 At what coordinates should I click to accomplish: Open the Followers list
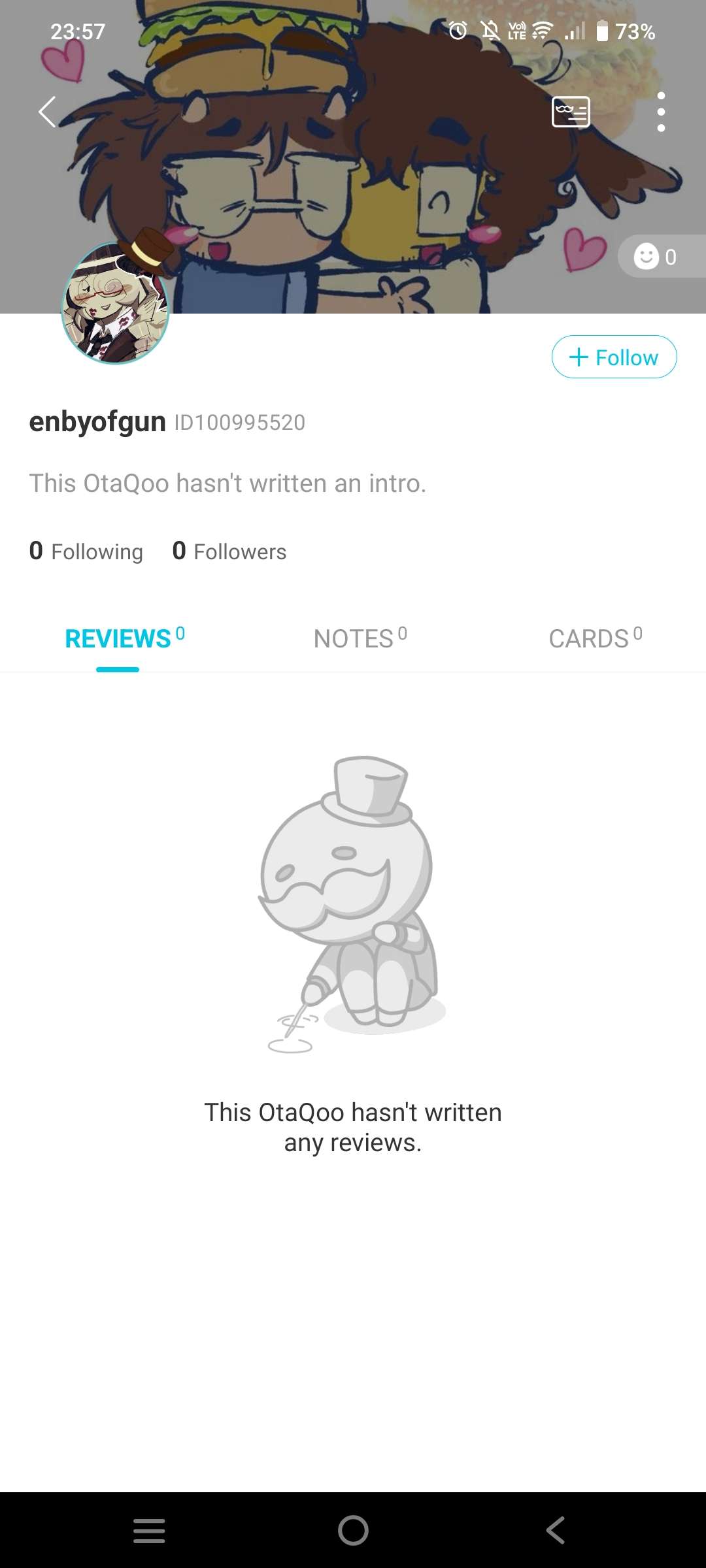coord(229,551)
